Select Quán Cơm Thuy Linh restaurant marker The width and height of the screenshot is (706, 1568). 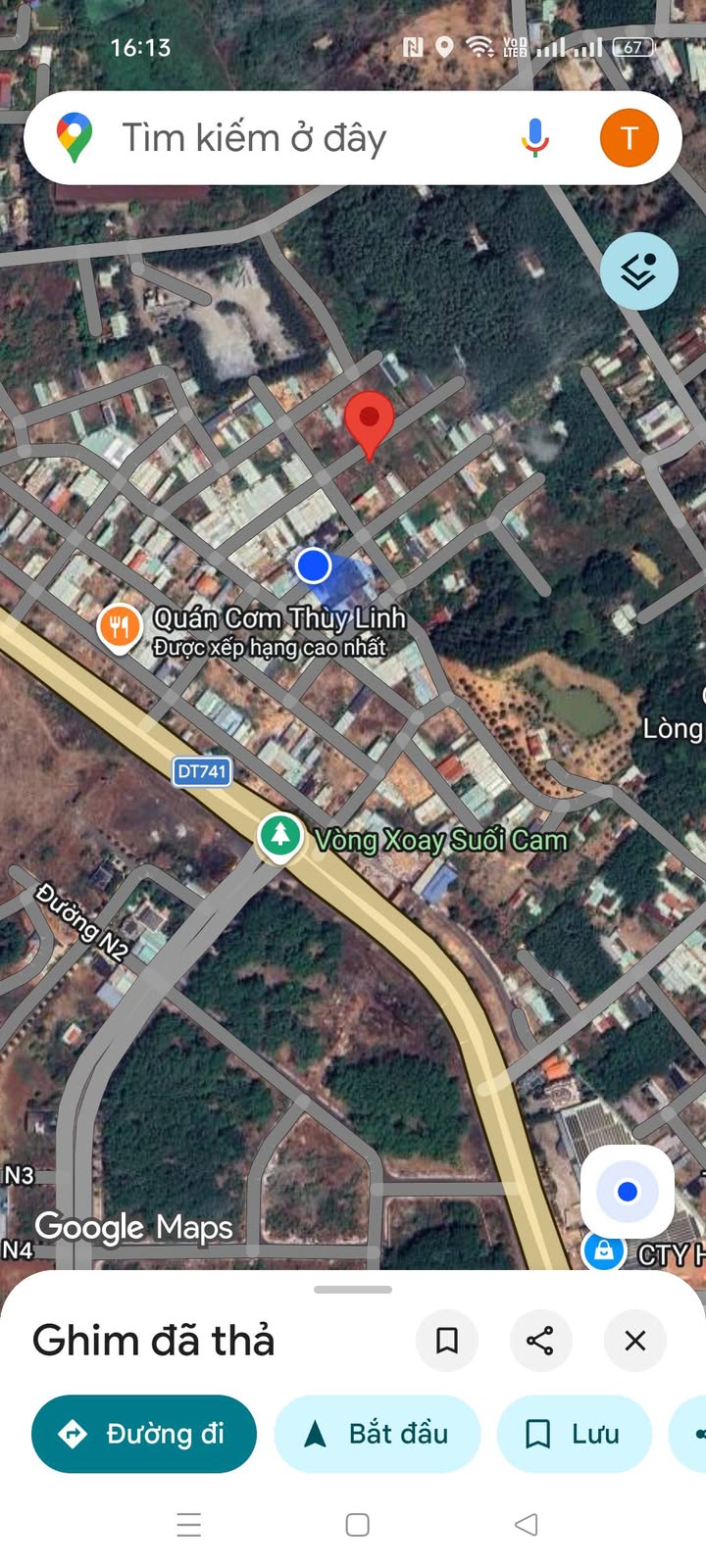120,626
